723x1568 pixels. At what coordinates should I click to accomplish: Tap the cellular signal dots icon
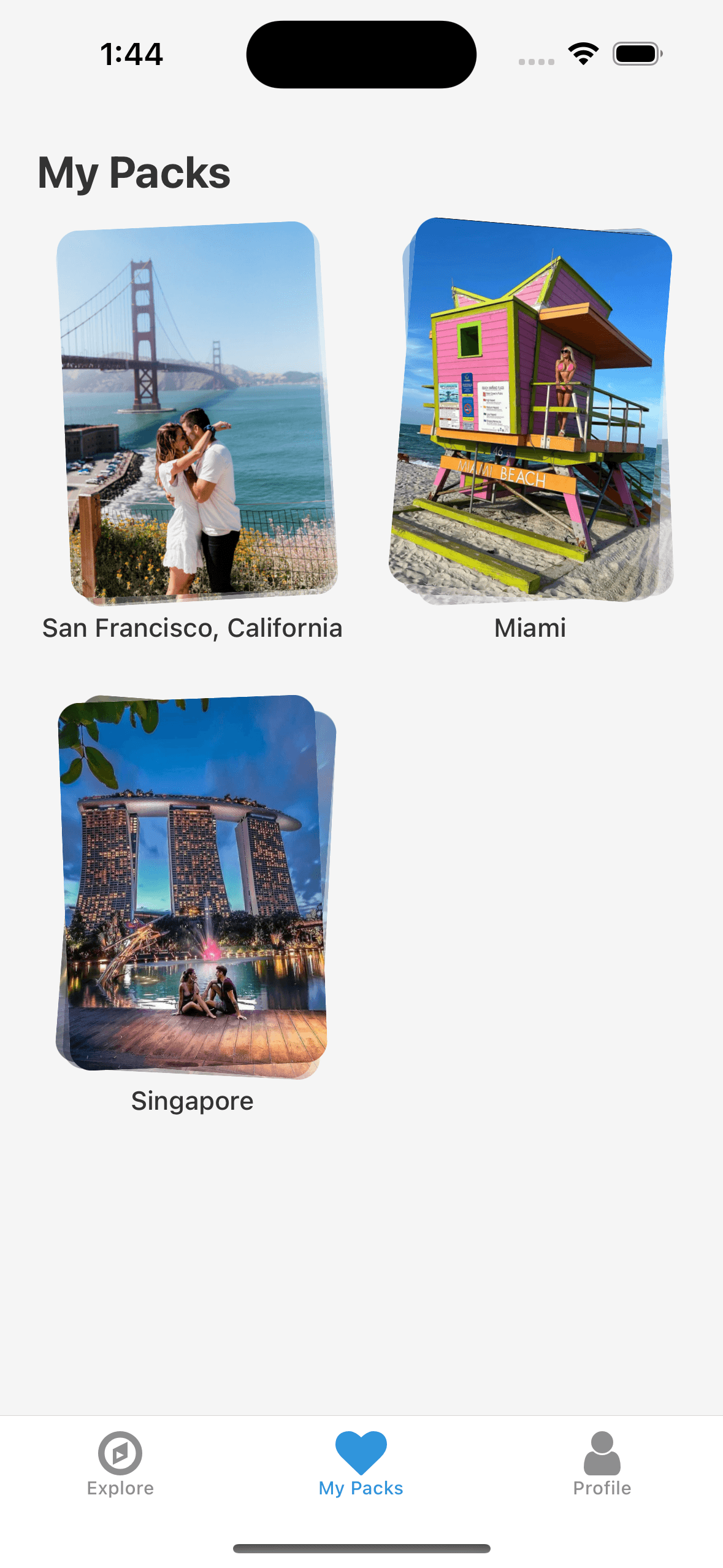537,61
